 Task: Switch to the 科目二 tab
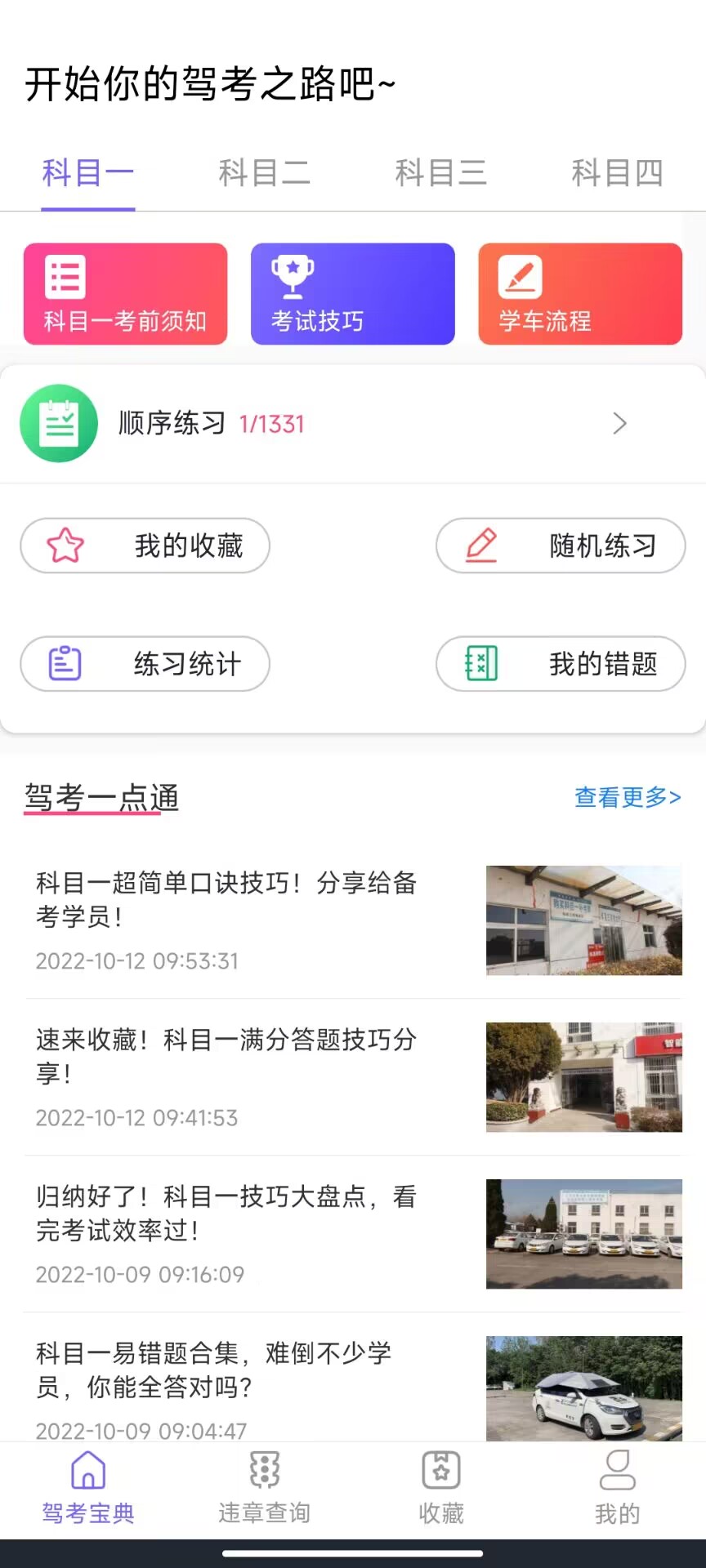coord(264,173)
